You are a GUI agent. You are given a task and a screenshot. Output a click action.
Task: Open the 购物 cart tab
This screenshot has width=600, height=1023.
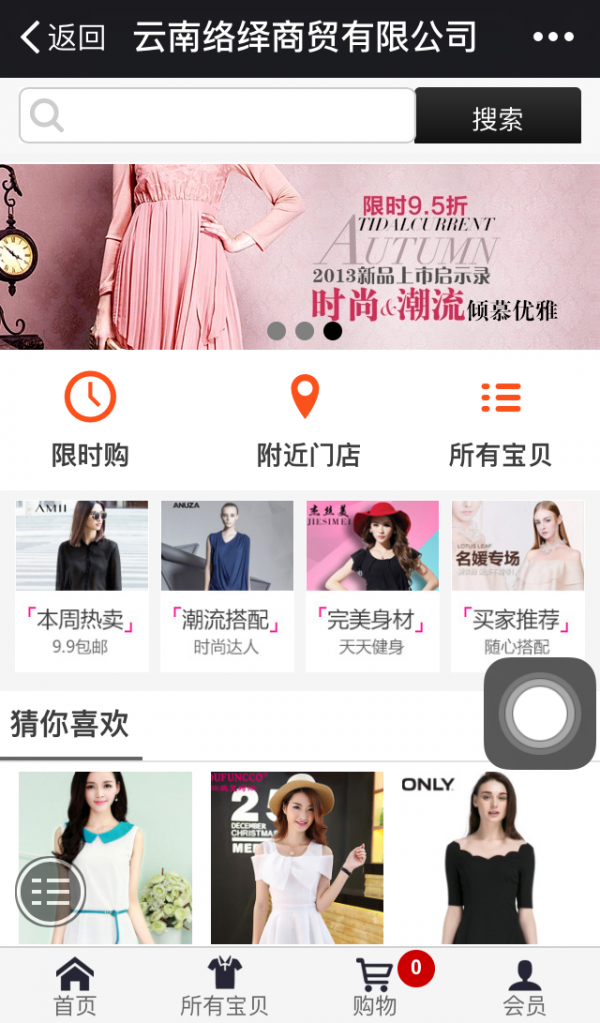pos(375,986)
